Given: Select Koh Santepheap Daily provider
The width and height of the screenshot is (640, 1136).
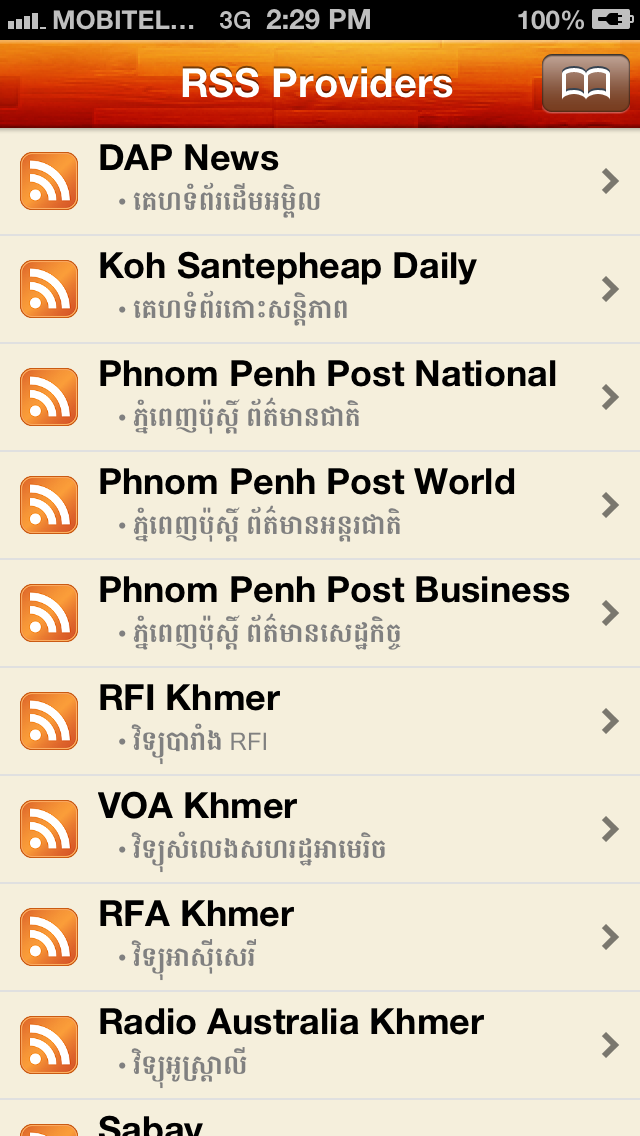Looking at the screenshot, I should (x=320, y=290).
